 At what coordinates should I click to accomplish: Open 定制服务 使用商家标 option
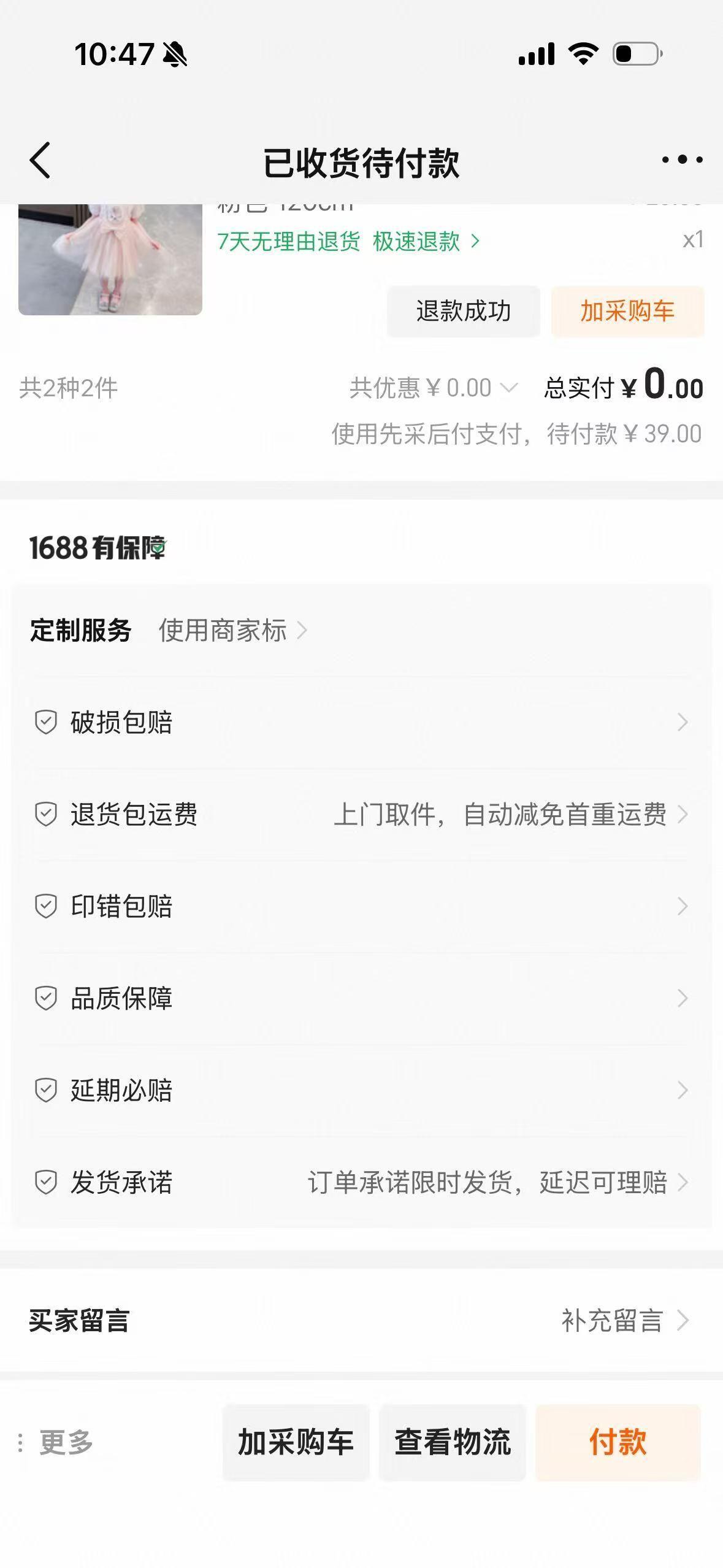coord(233,631)
